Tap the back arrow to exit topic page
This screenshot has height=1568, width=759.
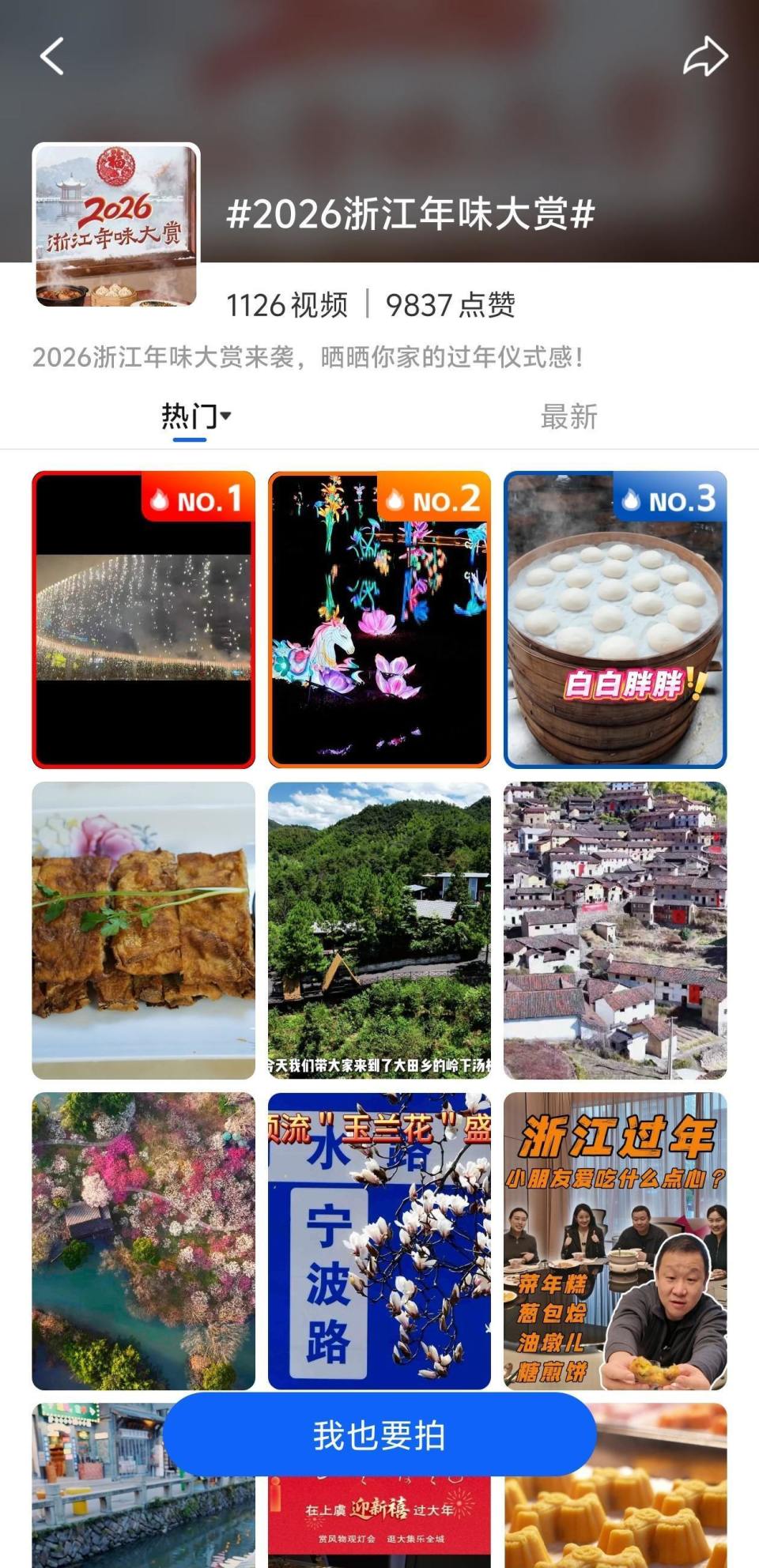point(52,56)
